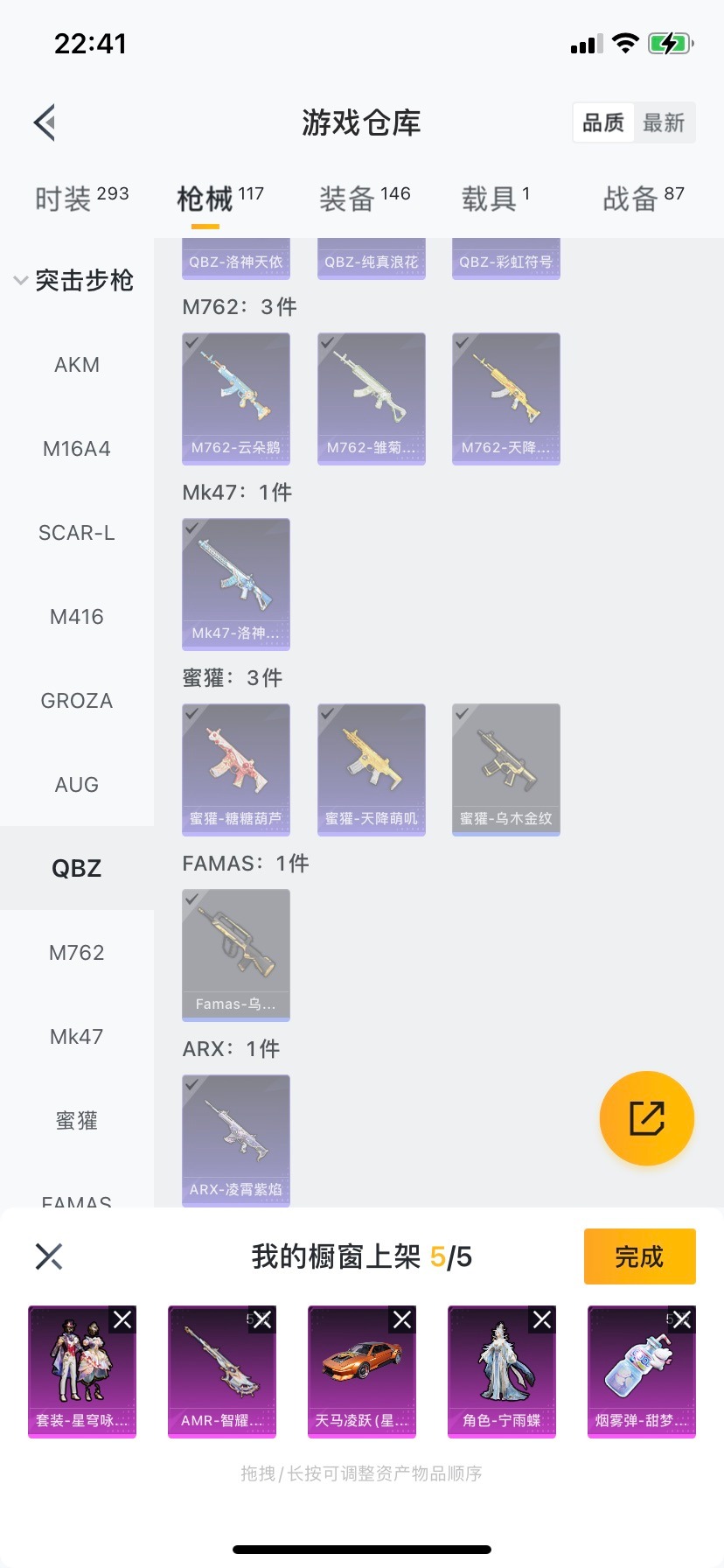This screenshot has height=1568, width=724.
Task: Remove 烟雾弹-甜梦 from the showcase shelf
Action: (681, 1319)
